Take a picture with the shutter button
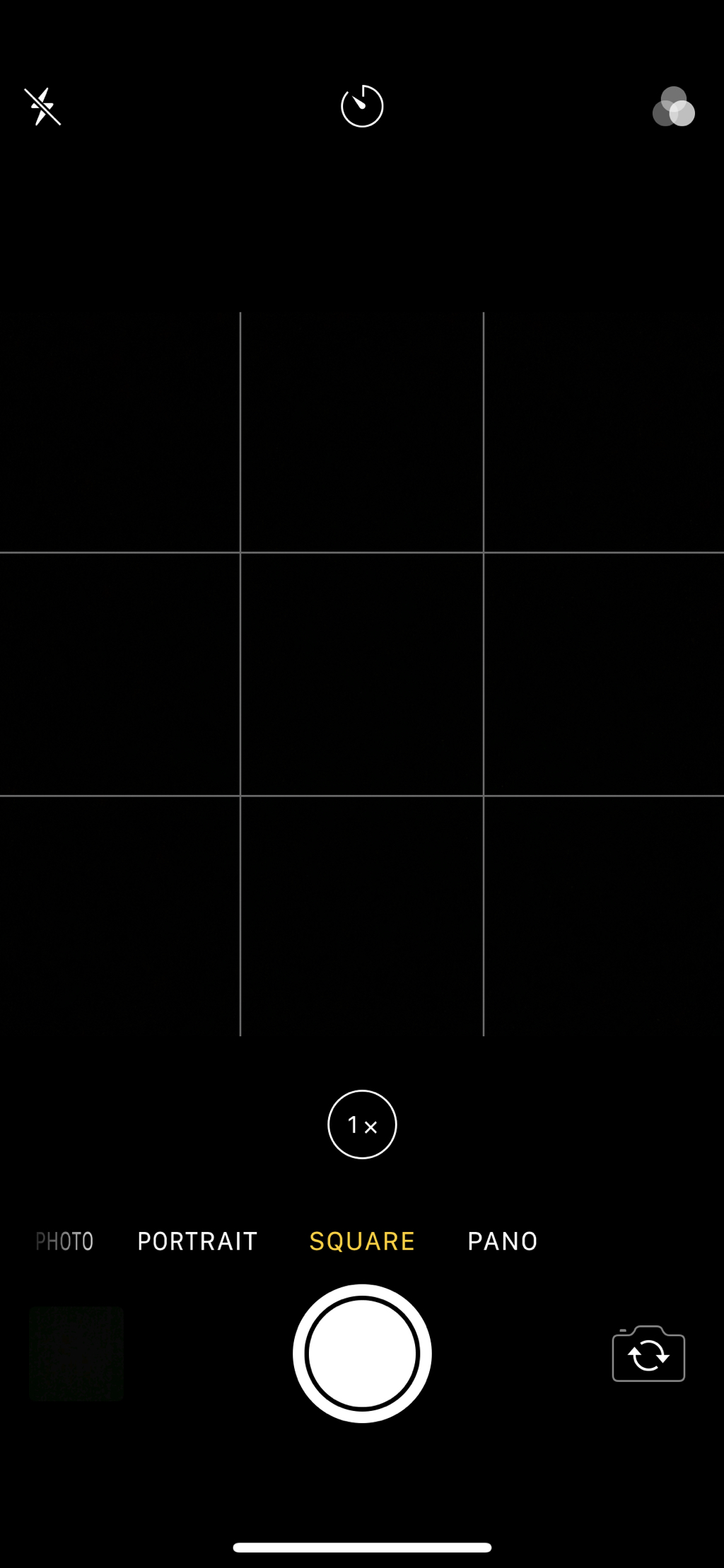 [x=362, y=1354]
